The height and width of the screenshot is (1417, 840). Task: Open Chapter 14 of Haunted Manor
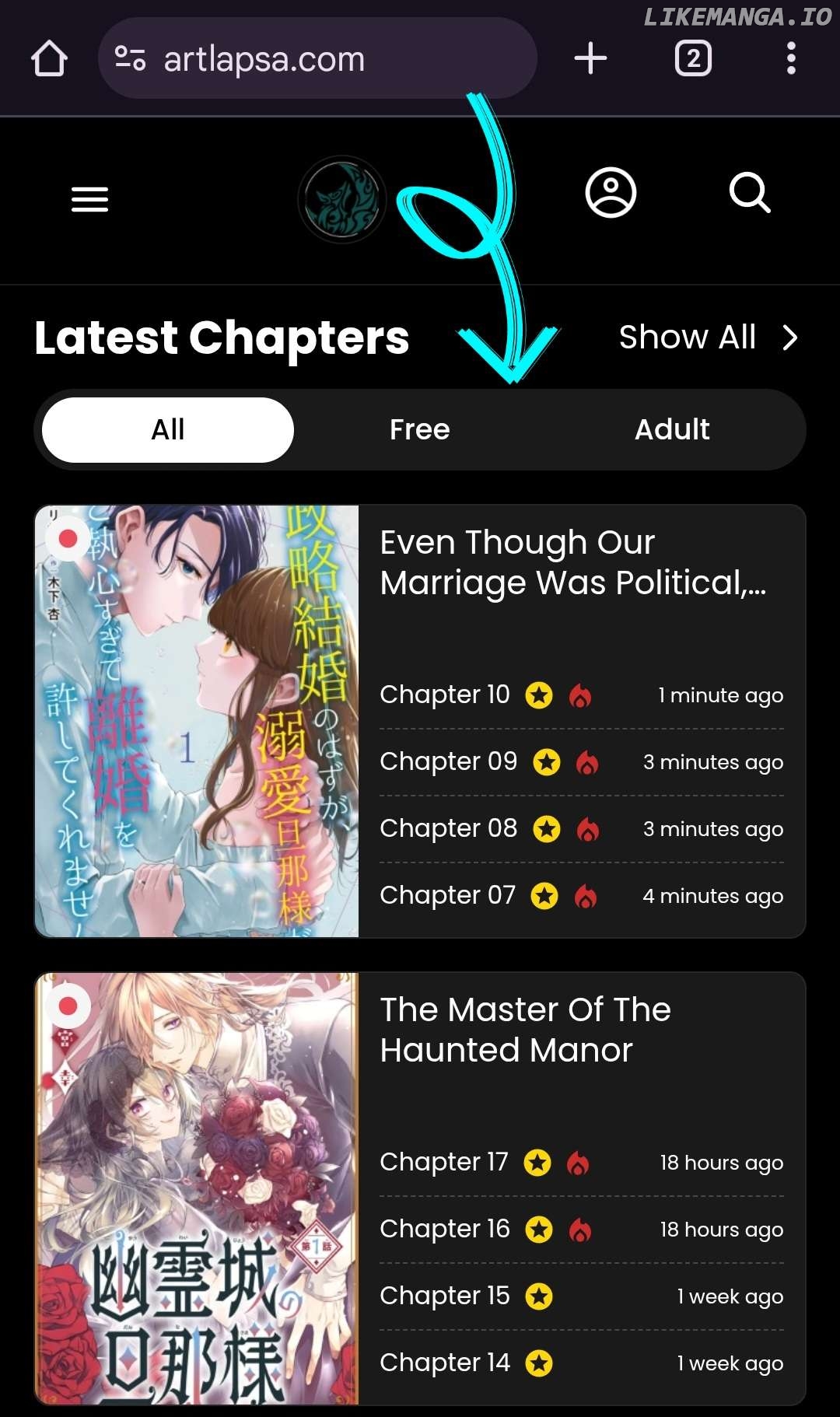click(x=444, y=1363)
